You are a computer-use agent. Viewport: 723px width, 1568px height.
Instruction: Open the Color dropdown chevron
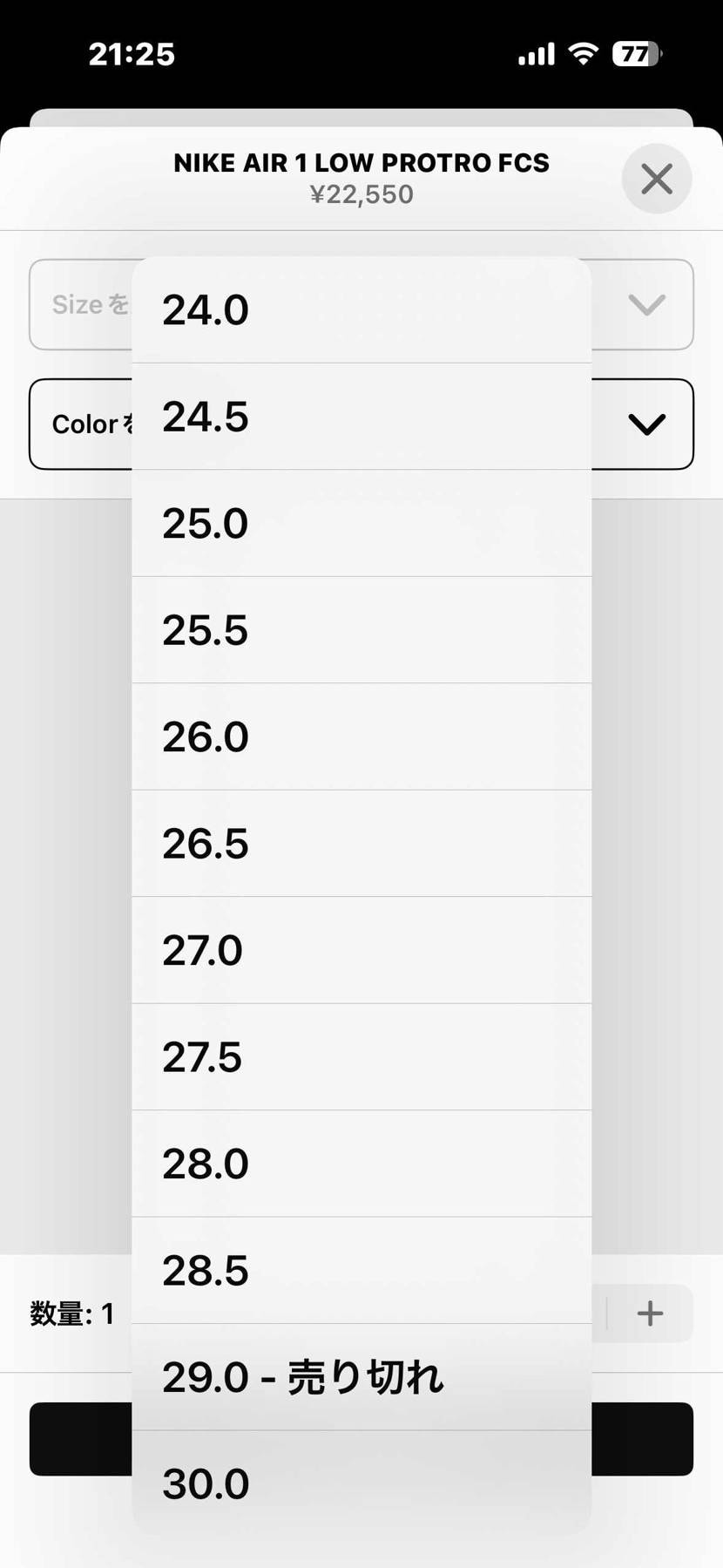(x=646, y=424)
